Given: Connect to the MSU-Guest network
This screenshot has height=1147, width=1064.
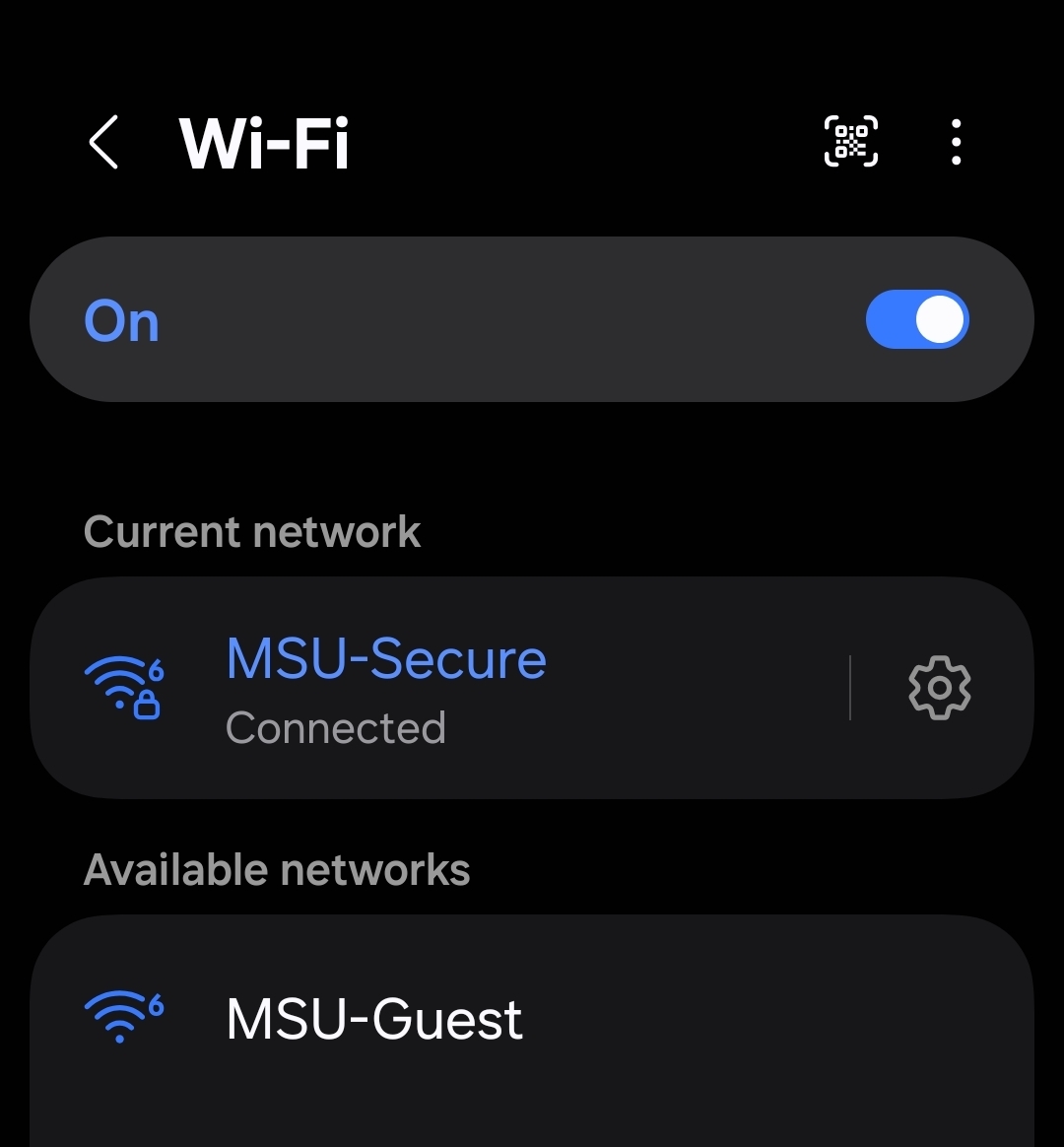Looking at the screenshot, I should pyautogui.click(x=372, y=1019).
